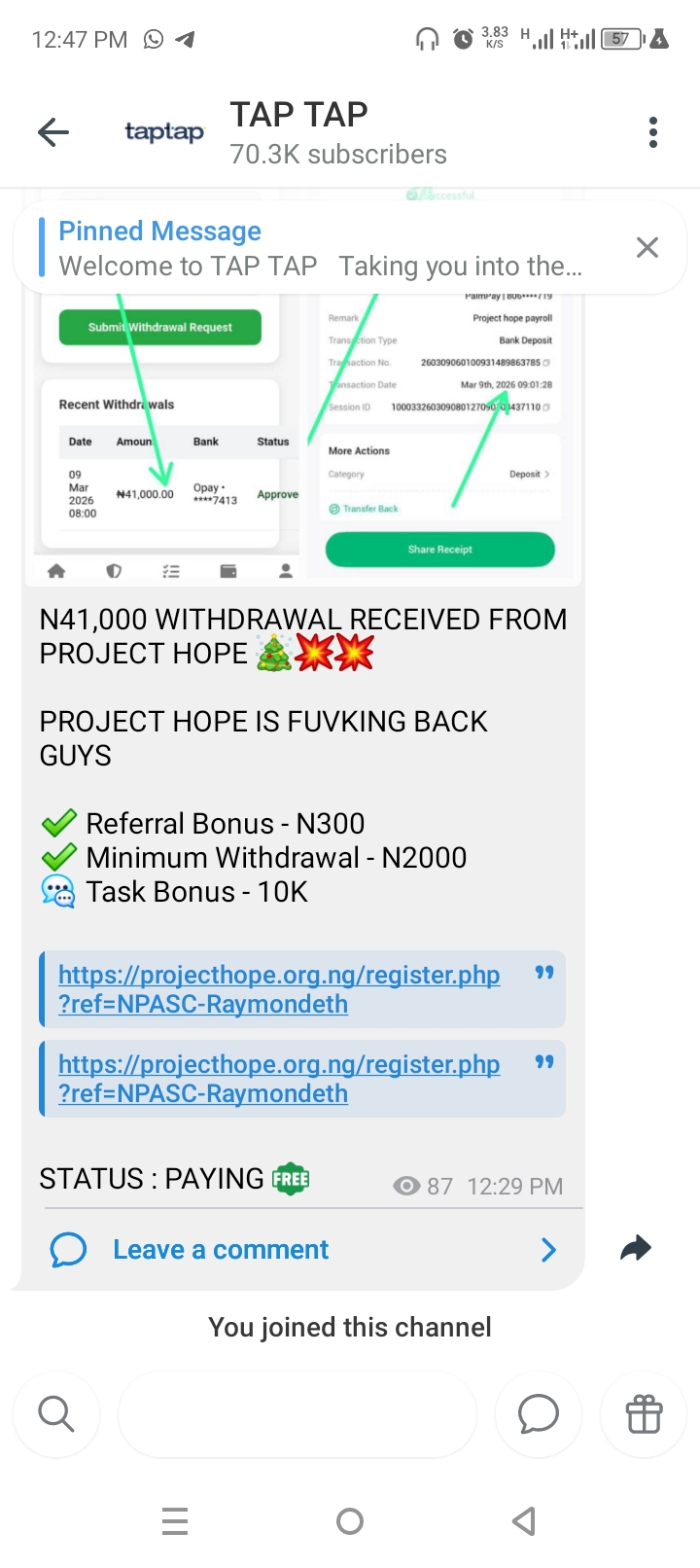
Task: Search within this channel
Action: point(55,1413)
